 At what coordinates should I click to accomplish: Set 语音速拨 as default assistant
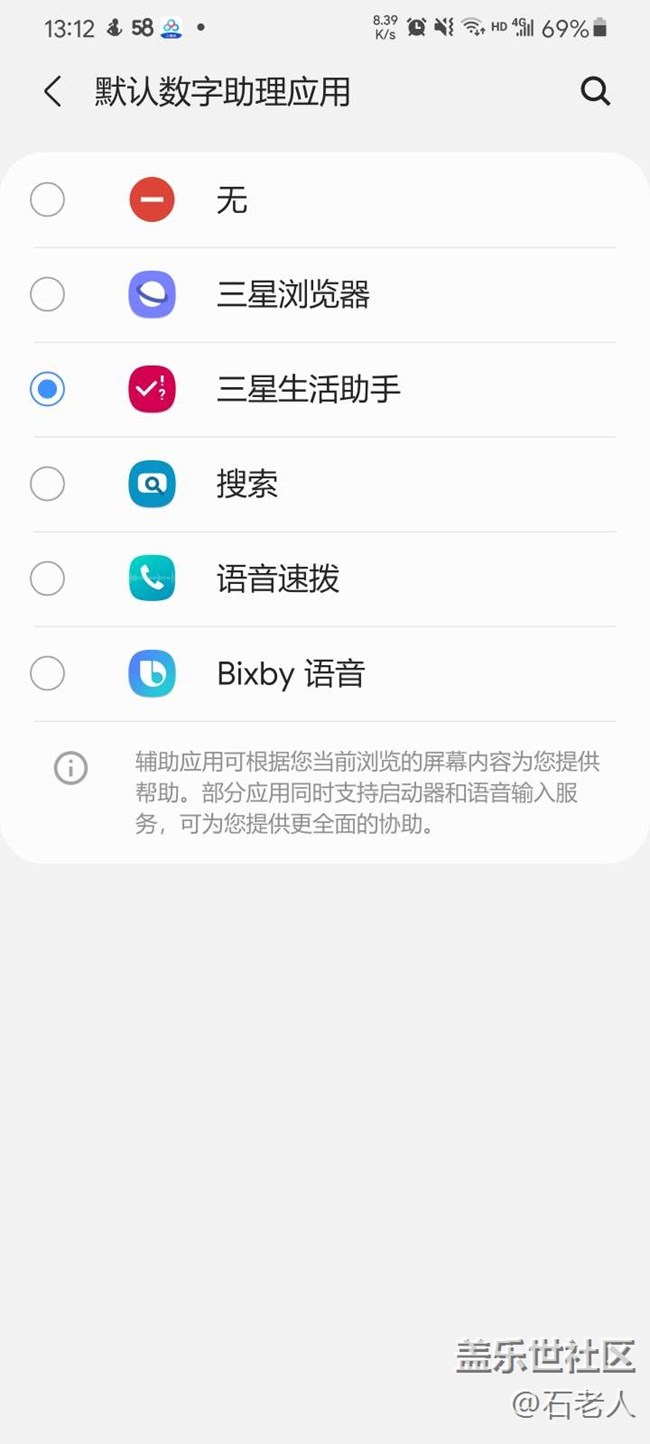[324, 579]
